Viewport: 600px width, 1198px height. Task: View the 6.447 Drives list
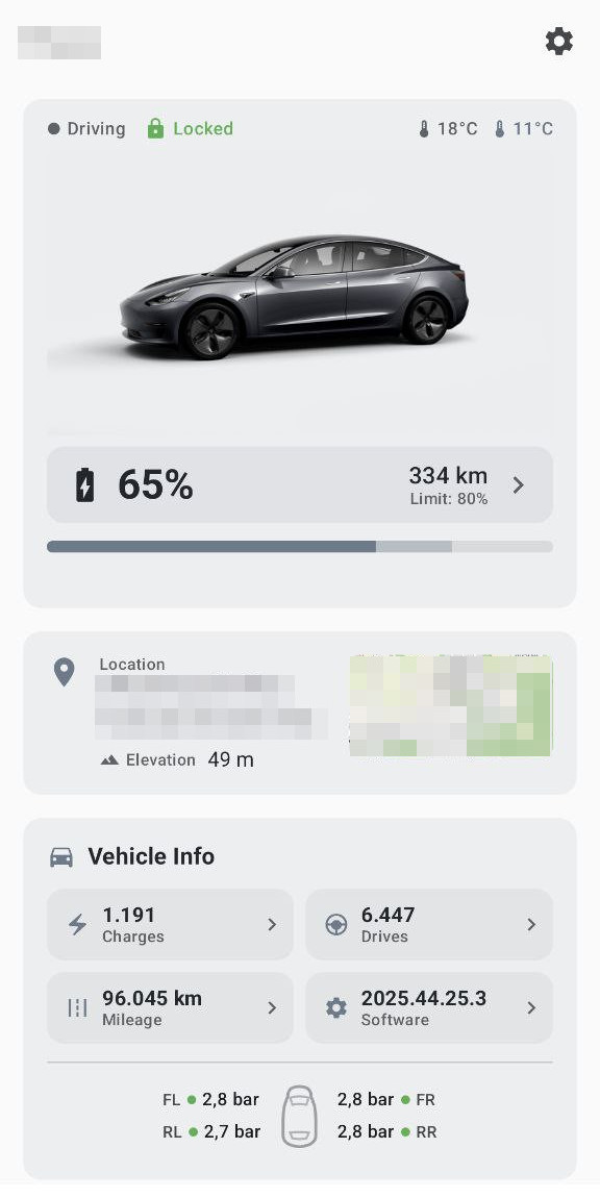[x=428, y=925]
